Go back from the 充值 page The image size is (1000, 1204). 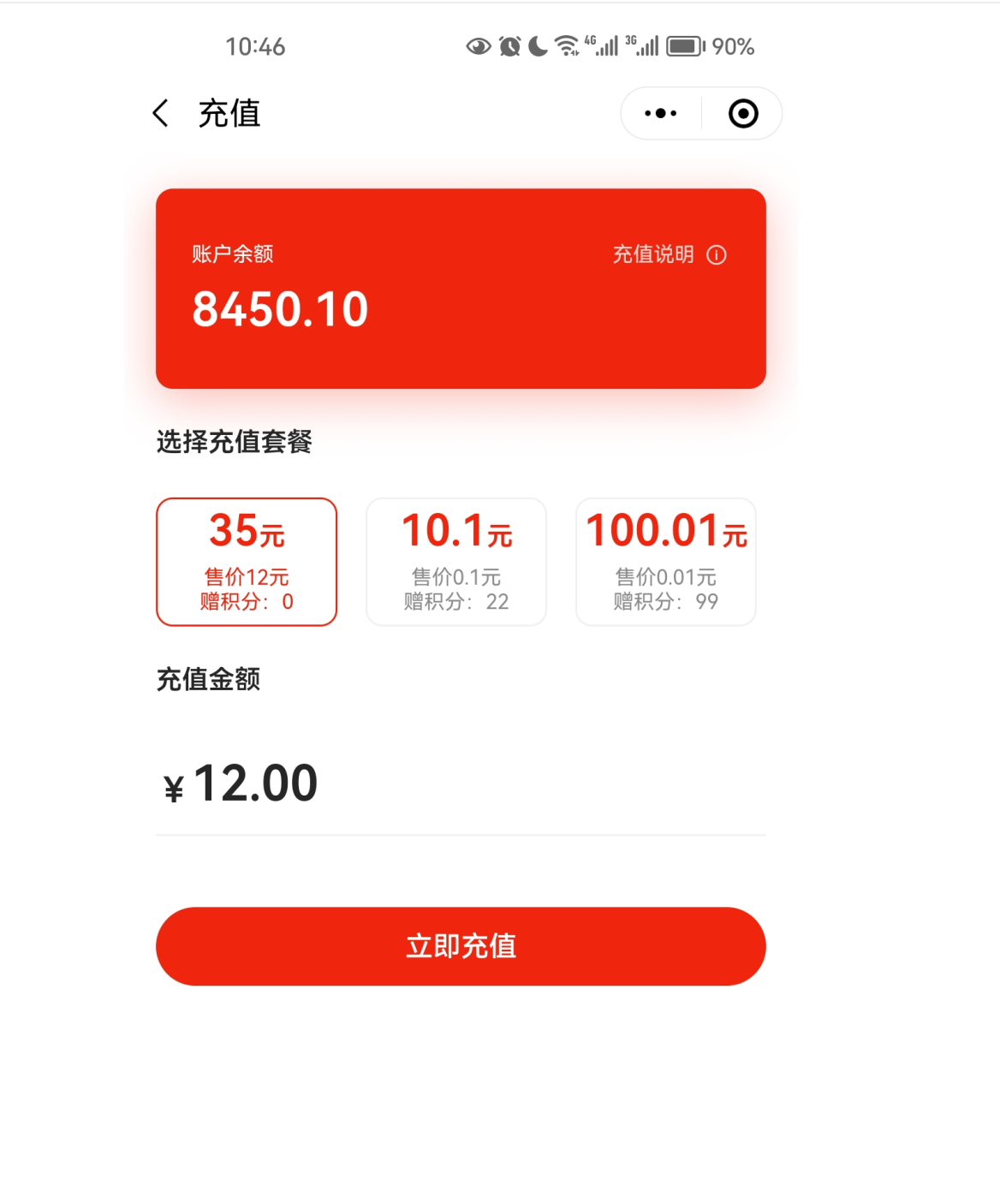click(x=161, y=113)
